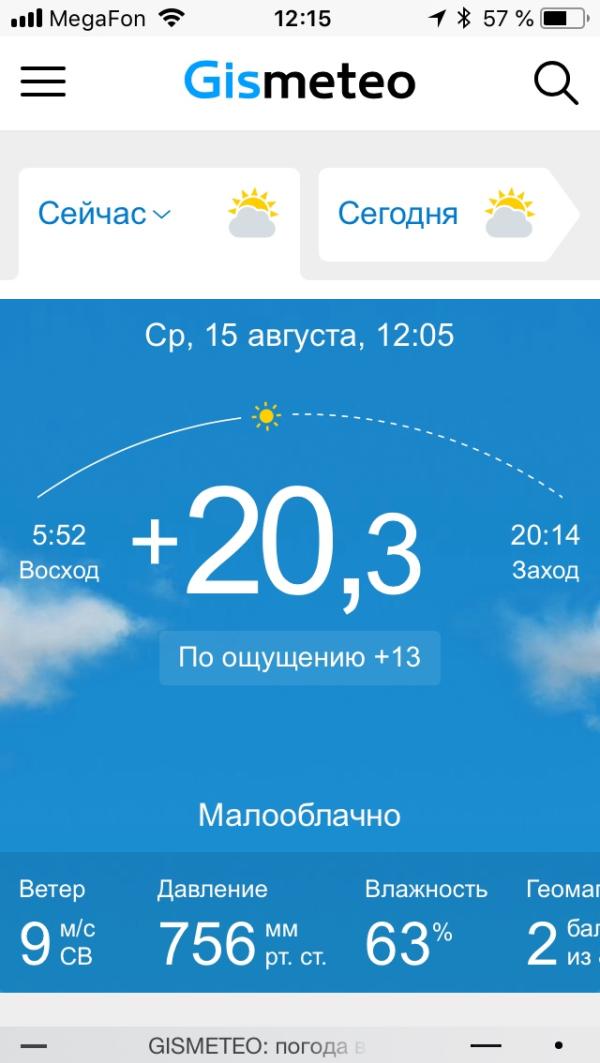Screen dimensions: 600x1063
Task: Tap the Gismeteo logo to go home
Action: (x=300, y=81)
